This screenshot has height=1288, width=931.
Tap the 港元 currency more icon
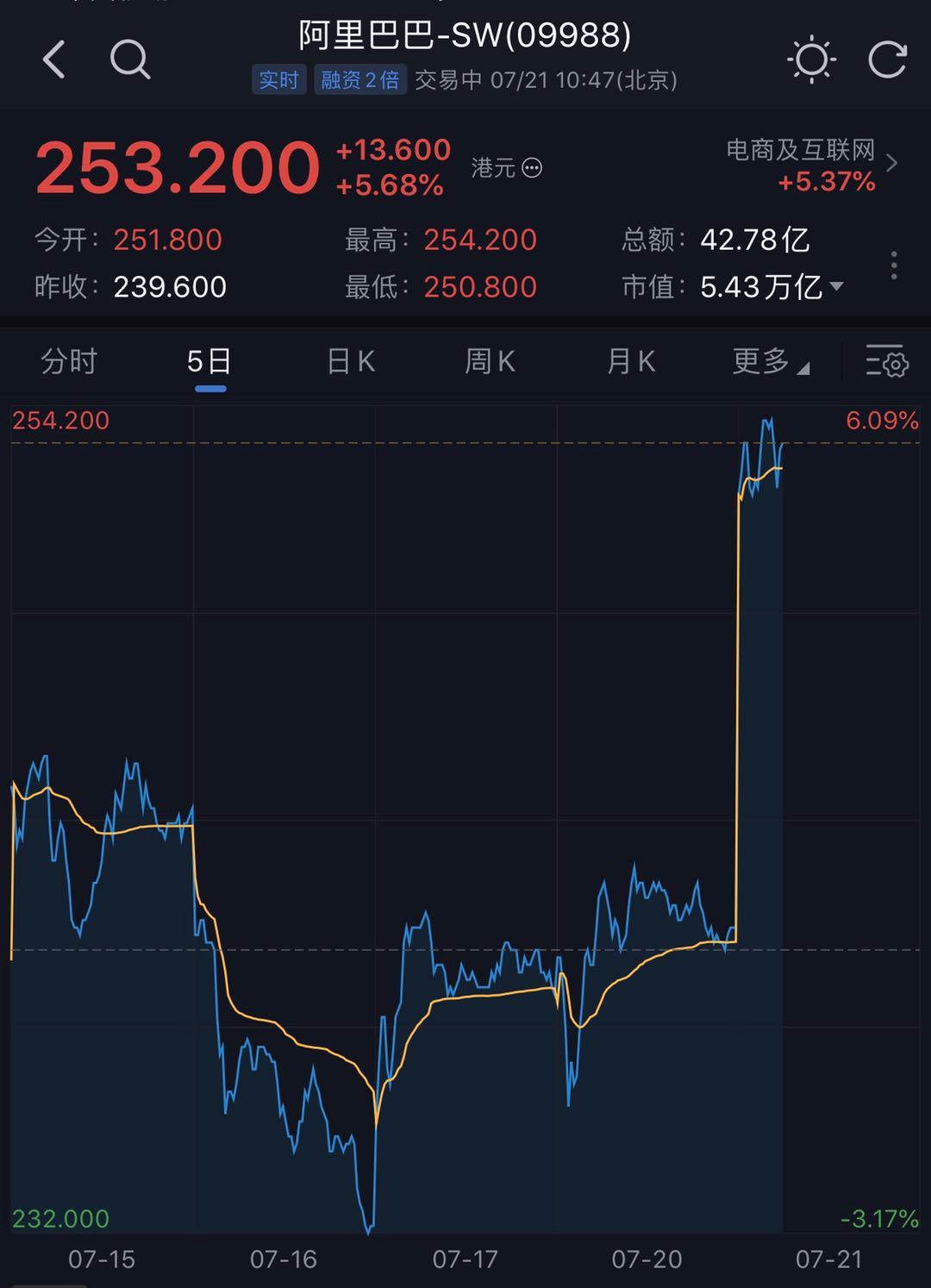pyautogui.click(x=533, y=168)
